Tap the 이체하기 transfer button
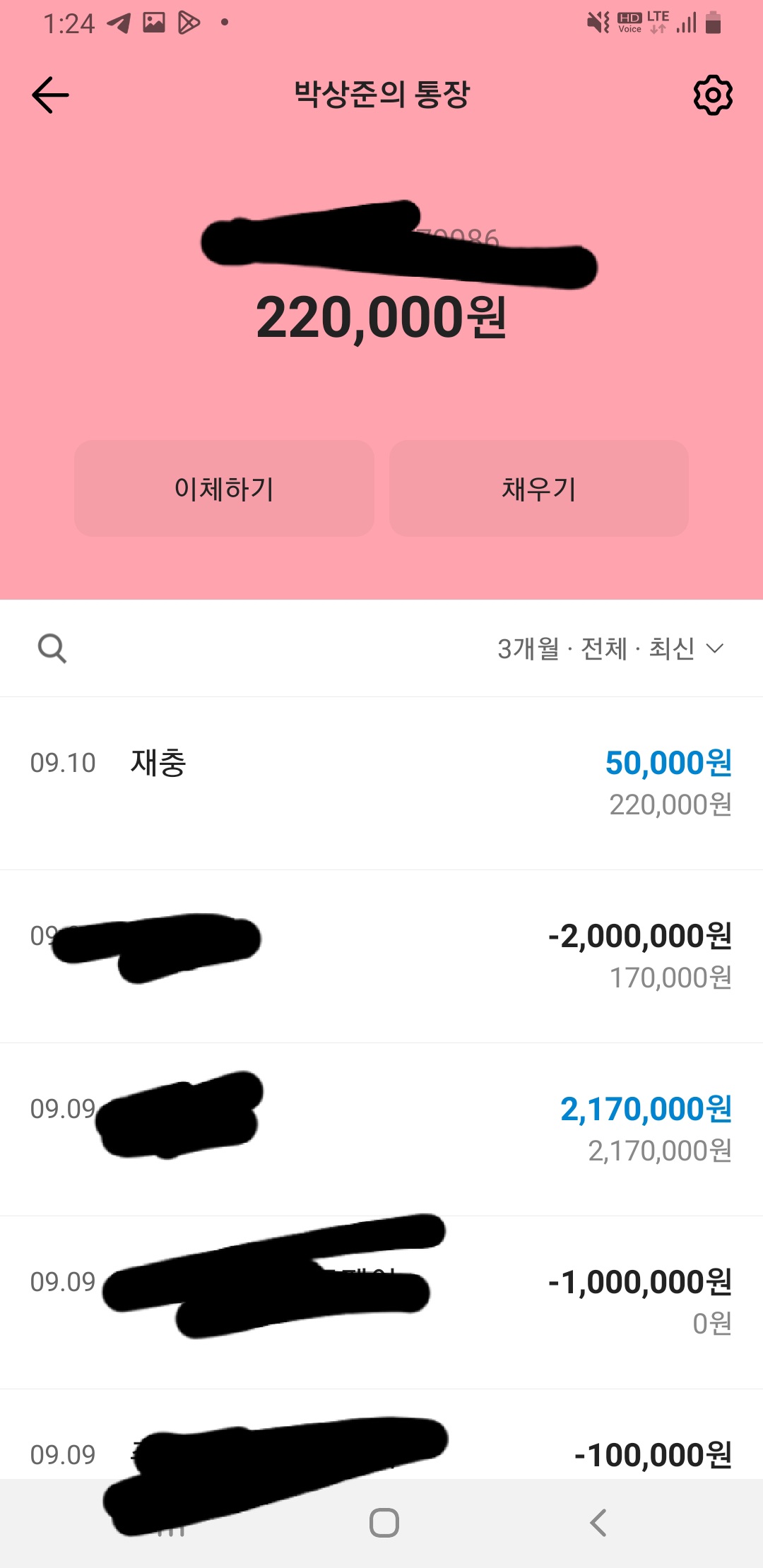 (x=224, y=489)
